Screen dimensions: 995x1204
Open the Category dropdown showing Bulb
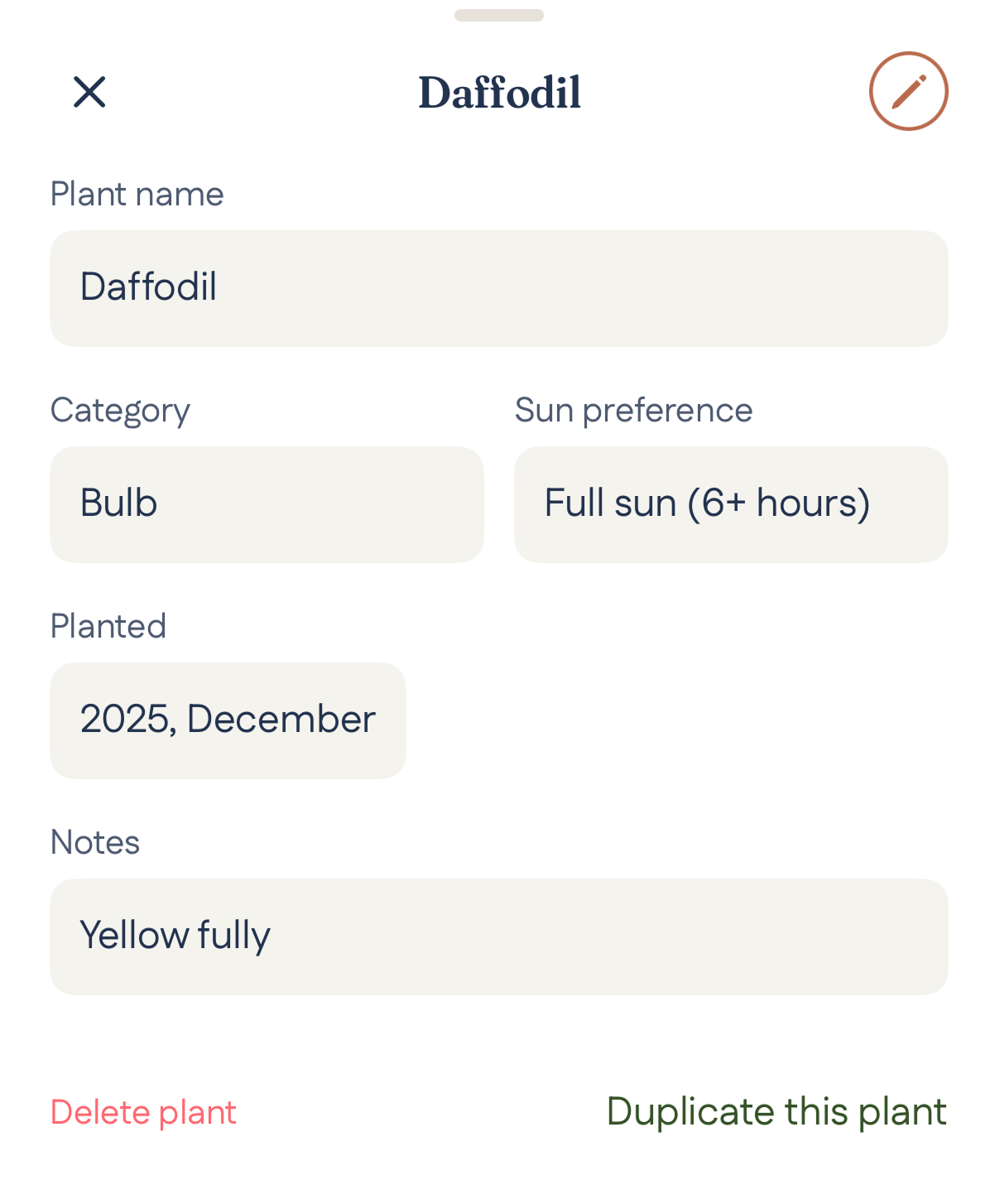click(x=267, y=504)
